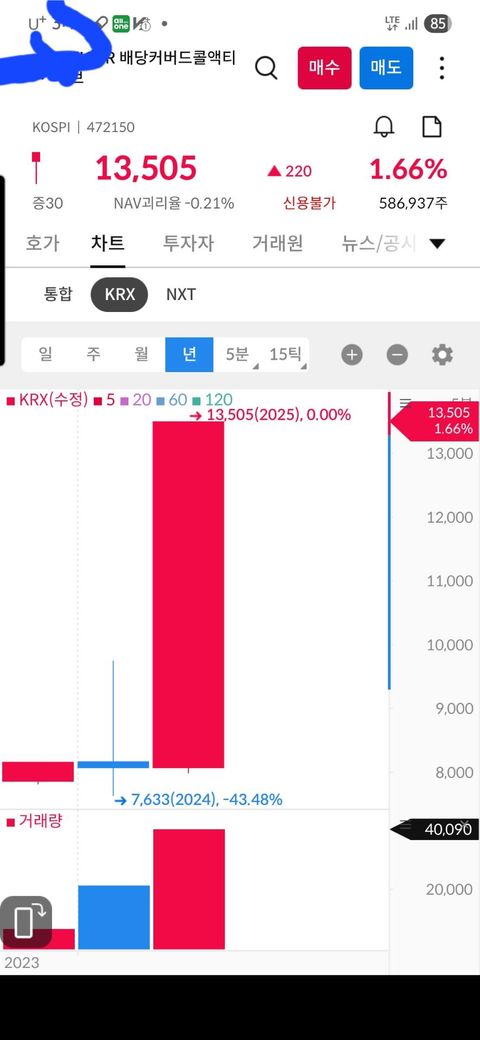Open chart settings gear
The image size is (480, 1040).
click(x=442, y=355)
